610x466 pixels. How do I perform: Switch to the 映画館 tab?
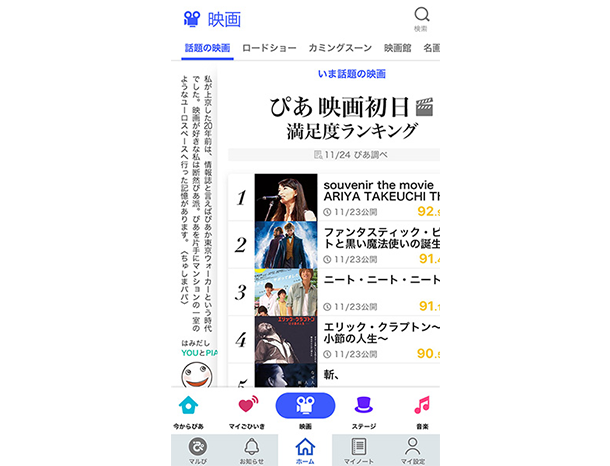click(x=398, y=47)
